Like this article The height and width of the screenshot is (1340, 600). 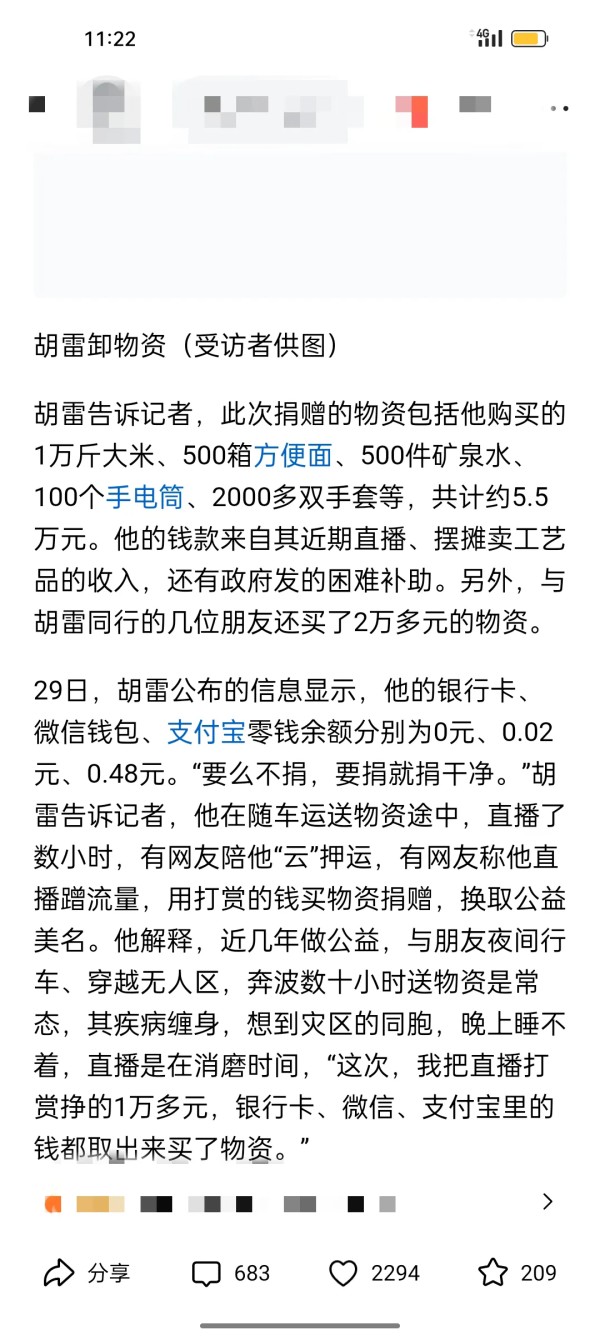(374, 1273)
